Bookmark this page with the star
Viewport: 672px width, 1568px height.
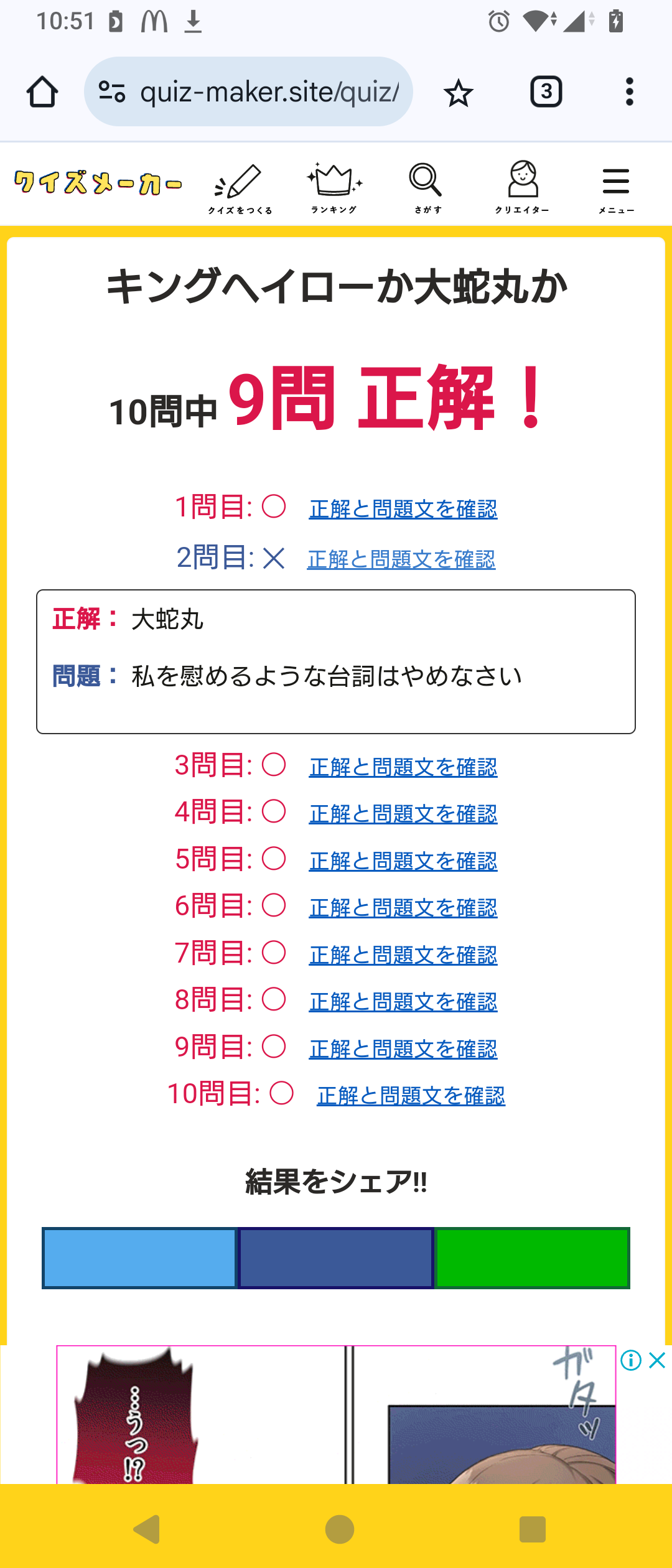coord(459,93)
